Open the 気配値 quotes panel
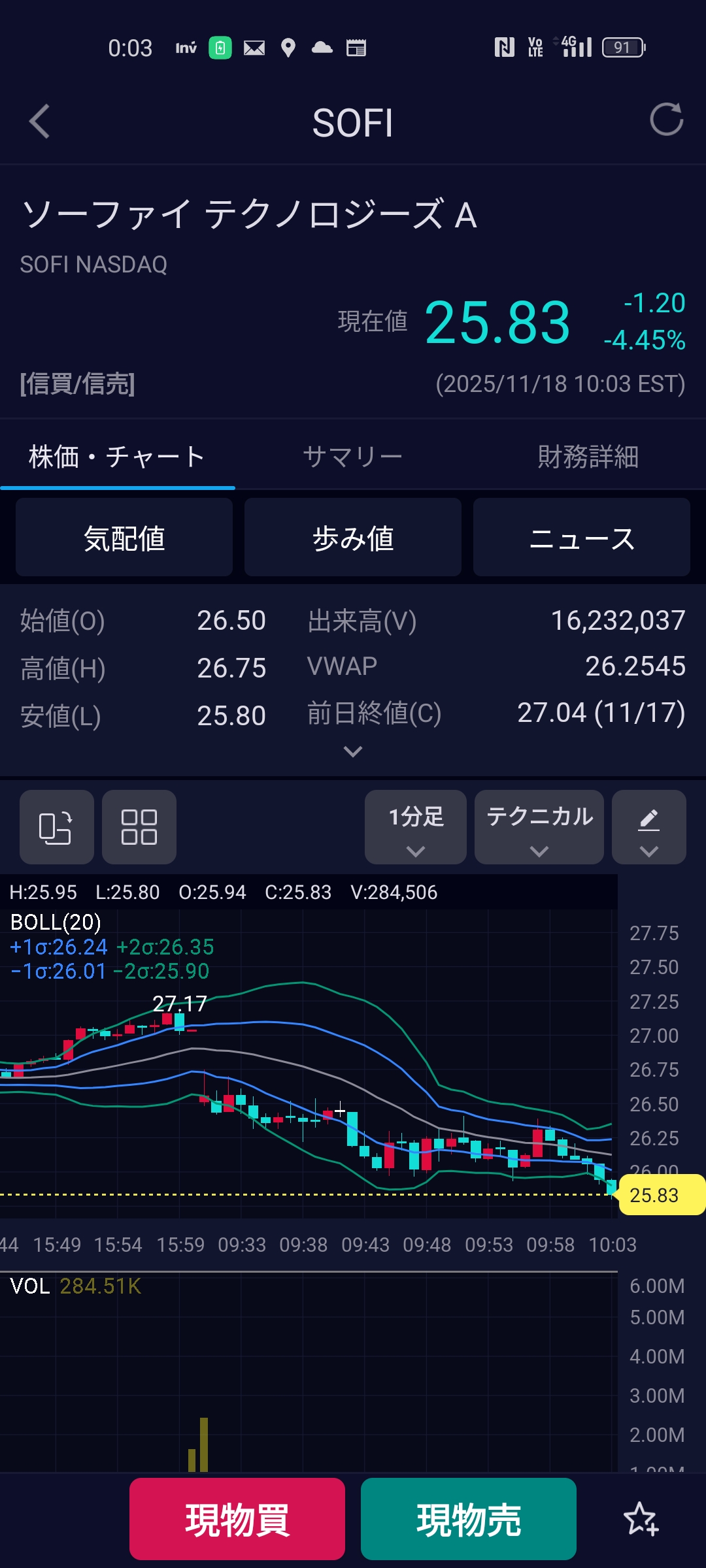Image resolution: width=706 pixels, height=1568 pixels. (124, 538)
